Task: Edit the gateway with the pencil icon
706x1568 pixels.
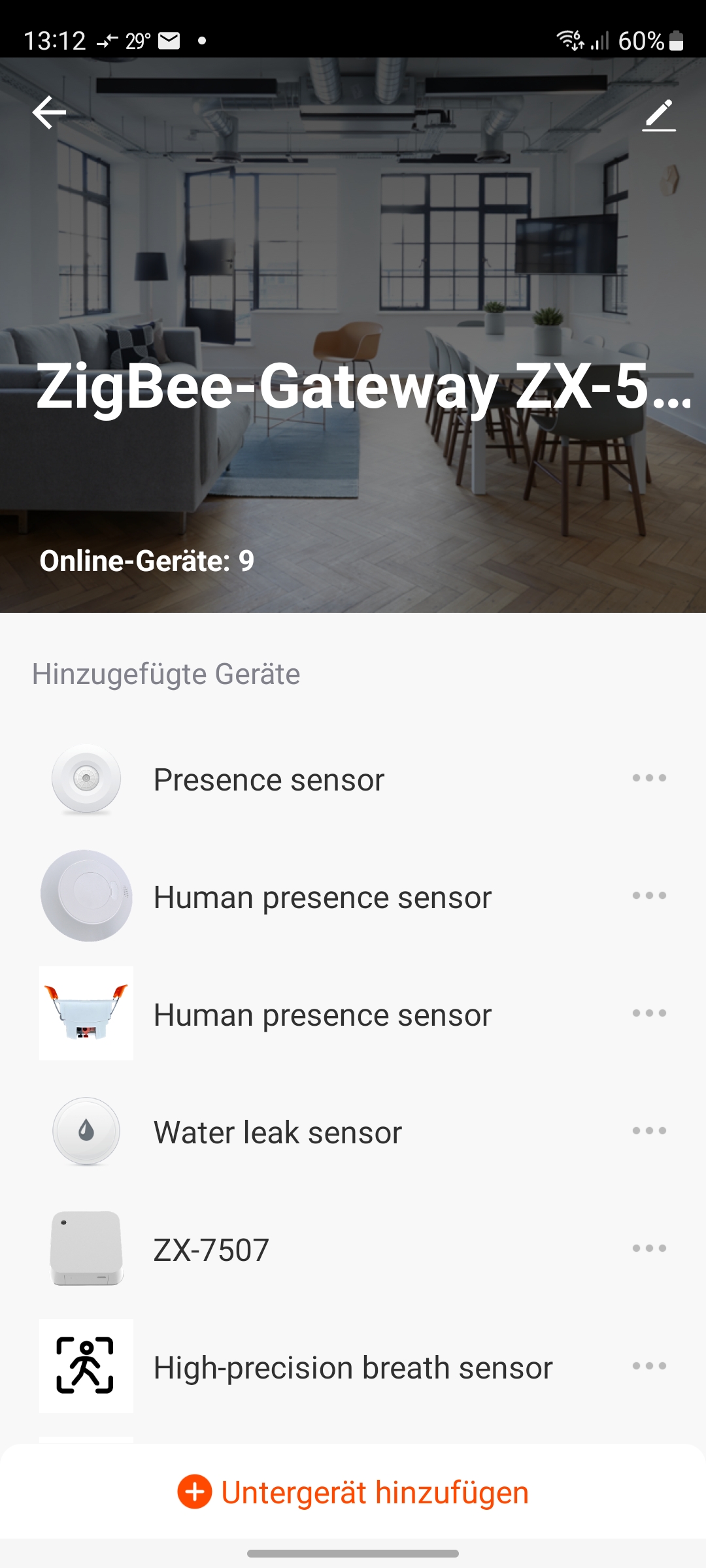Action: (658, 115)
